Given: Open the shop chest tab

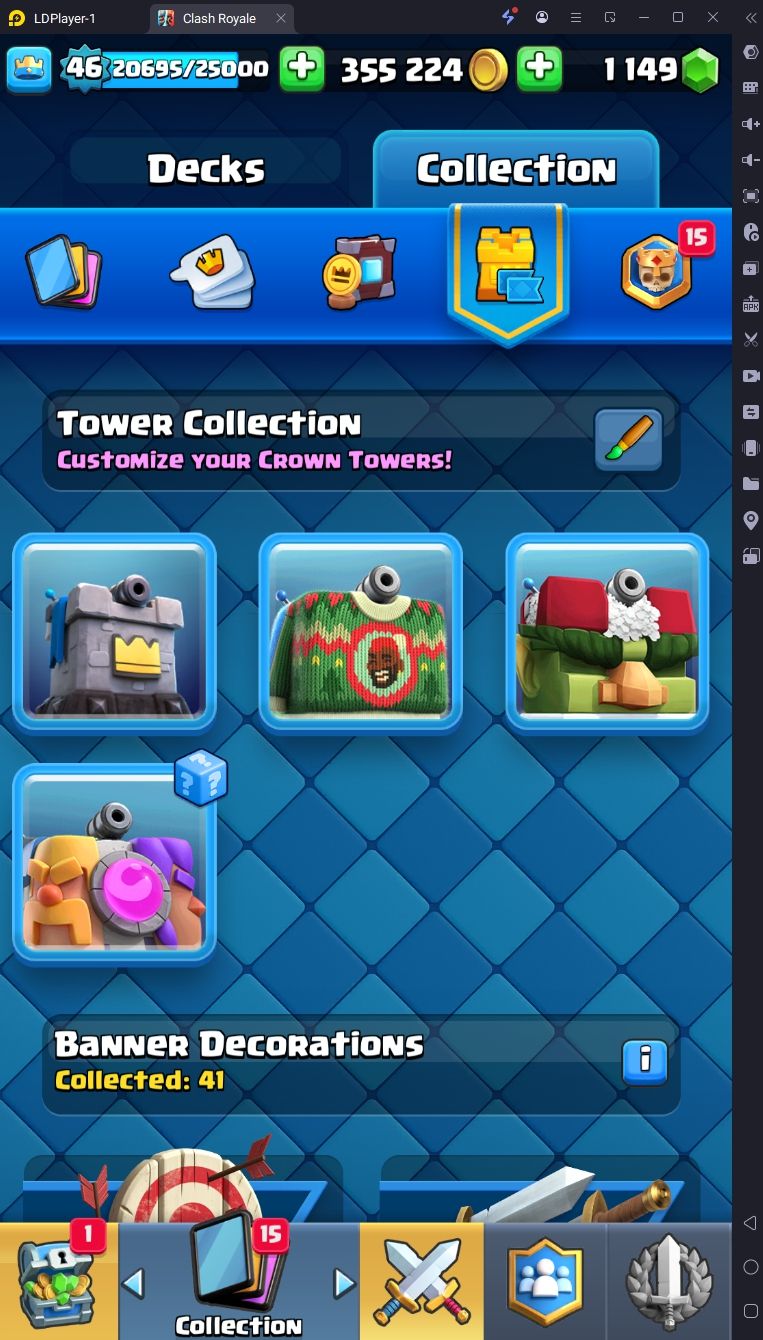Looking at the screenshot, I should 58,1281.
